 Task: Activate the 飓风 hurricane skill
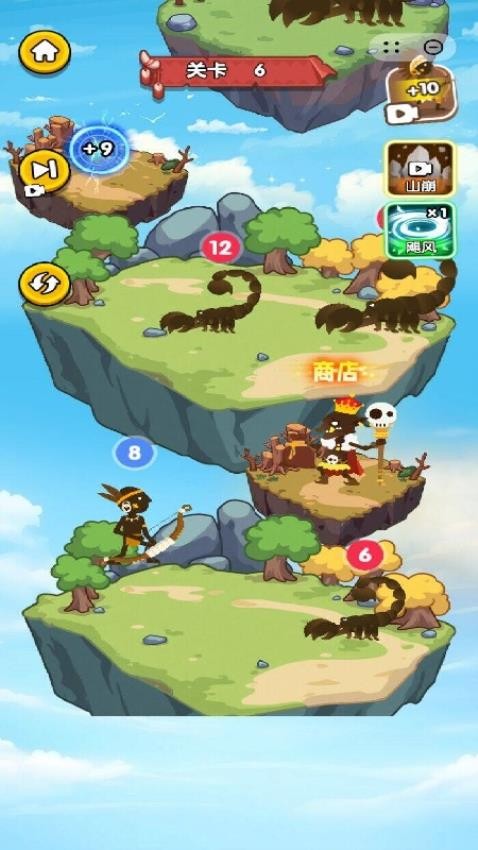click(421, 230)
